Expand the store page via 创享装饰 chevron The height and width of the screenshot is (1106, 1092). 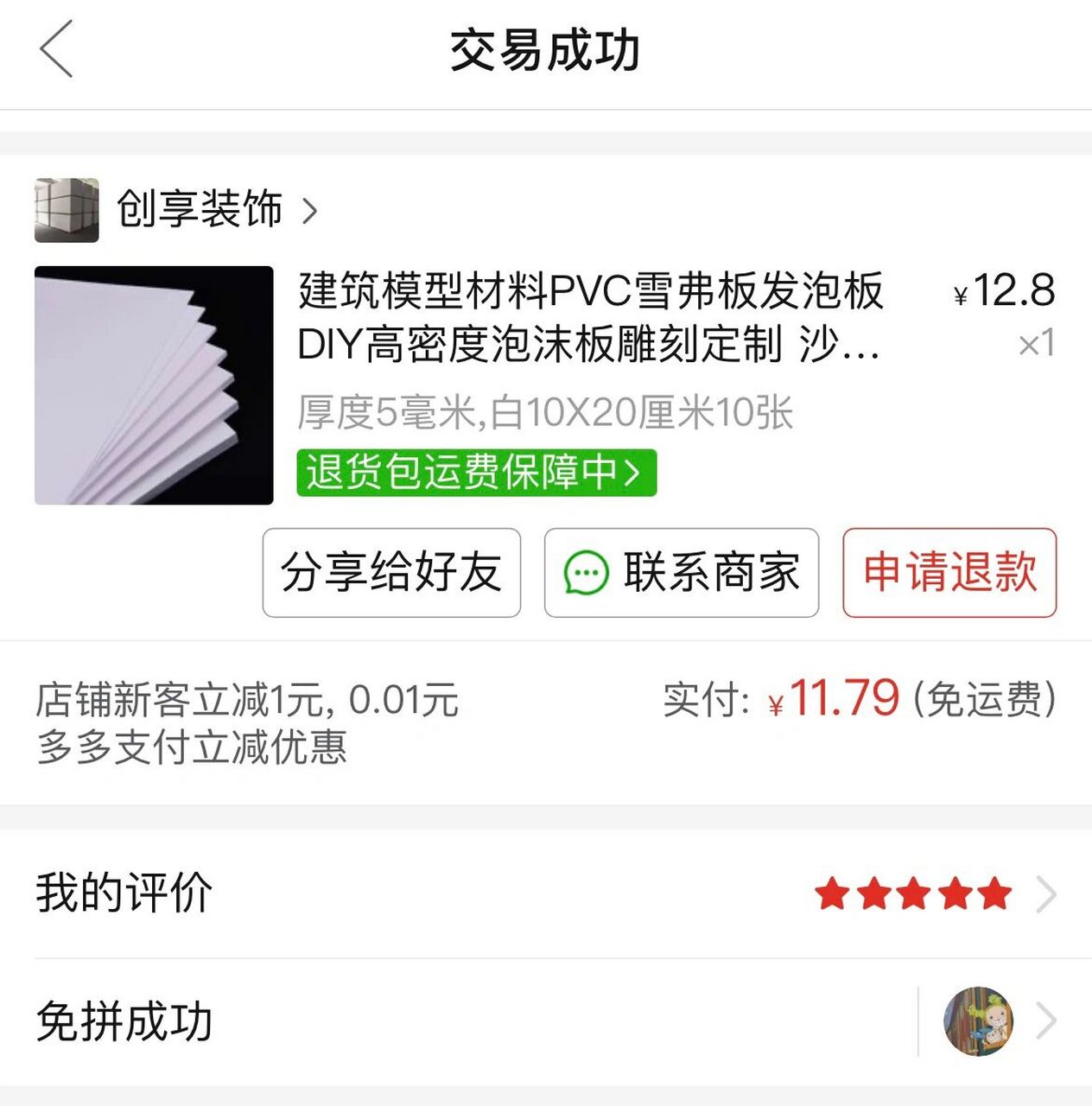coord(310,210)
